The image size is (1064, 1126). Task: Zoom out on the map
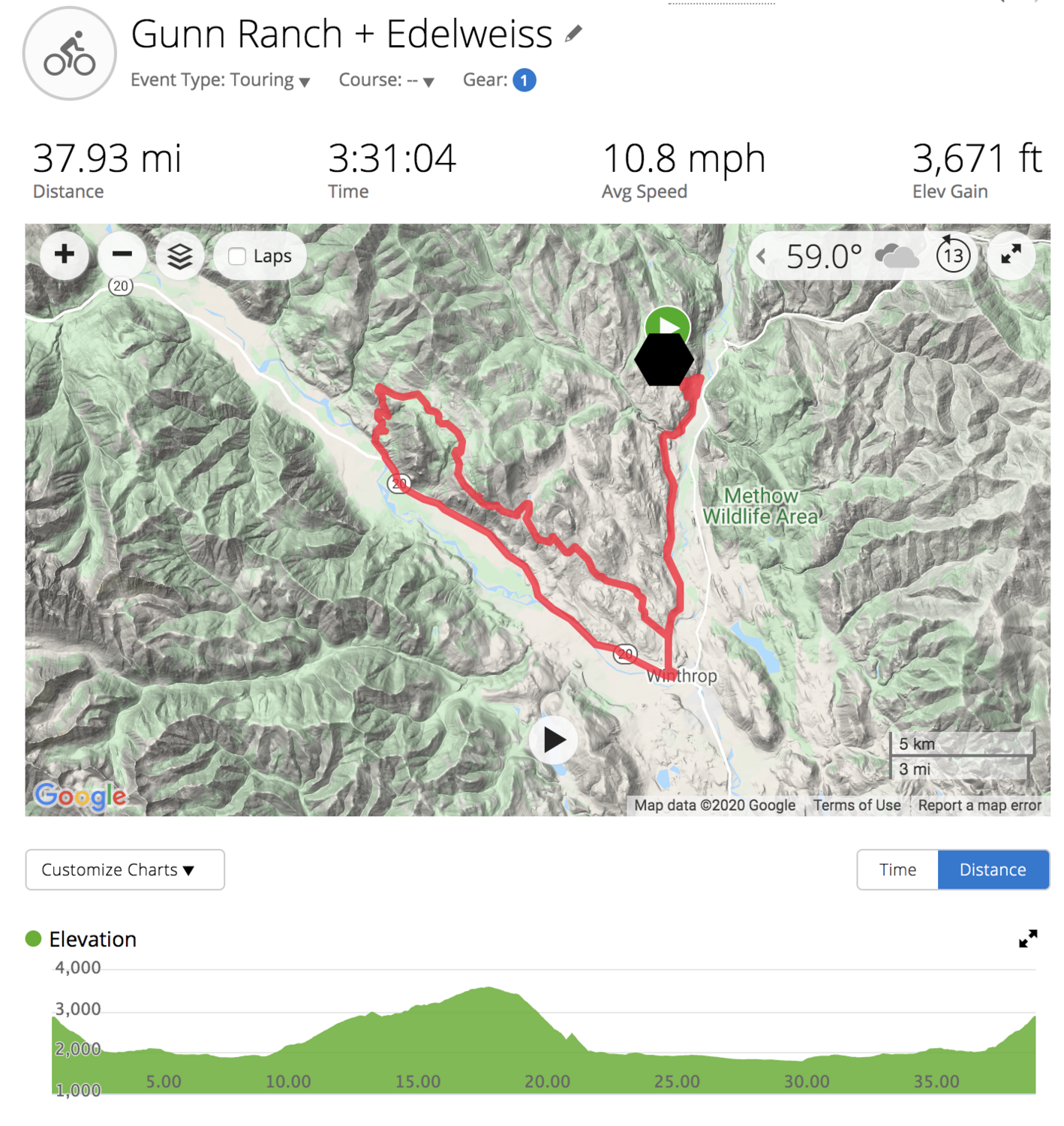[122, 255]
